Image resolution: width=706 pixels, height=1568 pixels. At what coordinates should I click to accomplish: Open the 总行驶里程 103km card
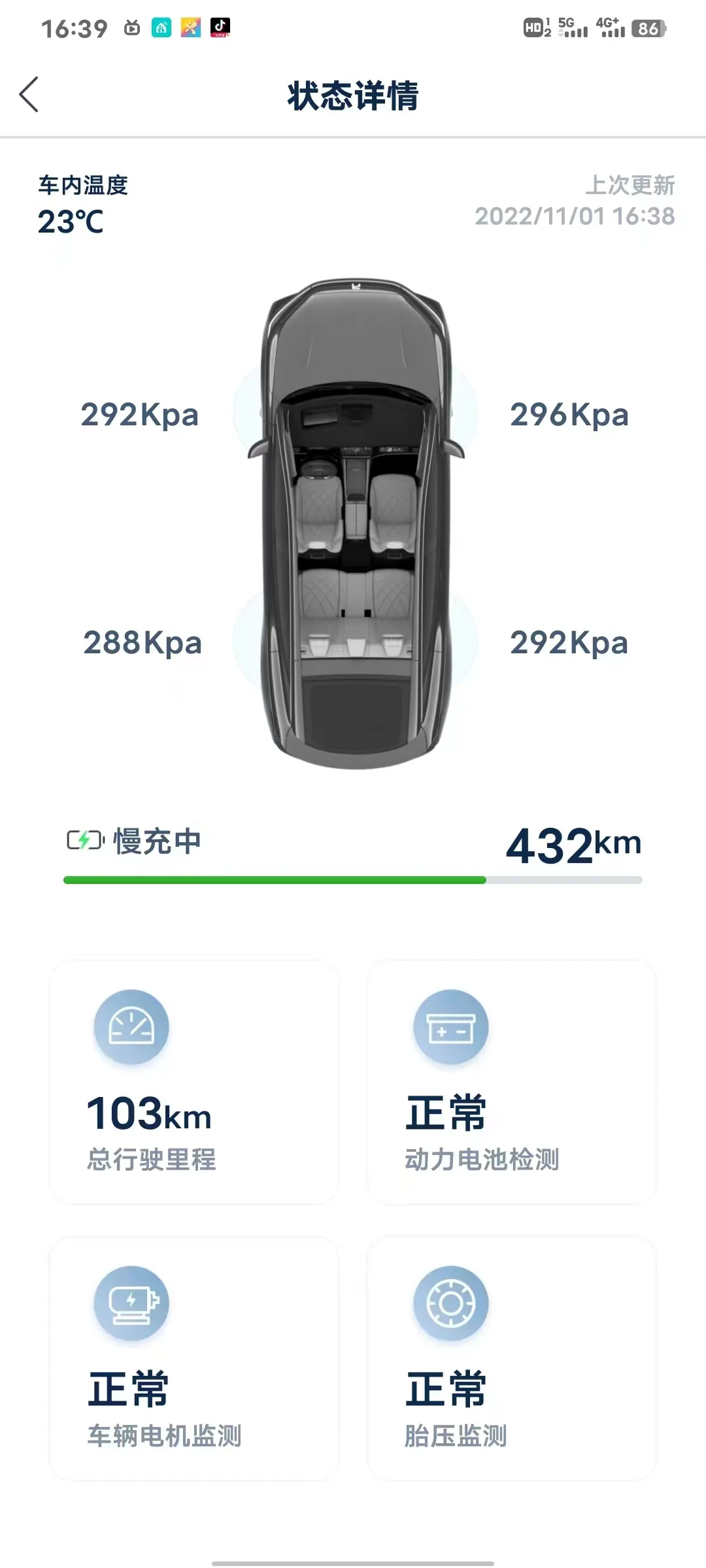[x=194, y=1082]
